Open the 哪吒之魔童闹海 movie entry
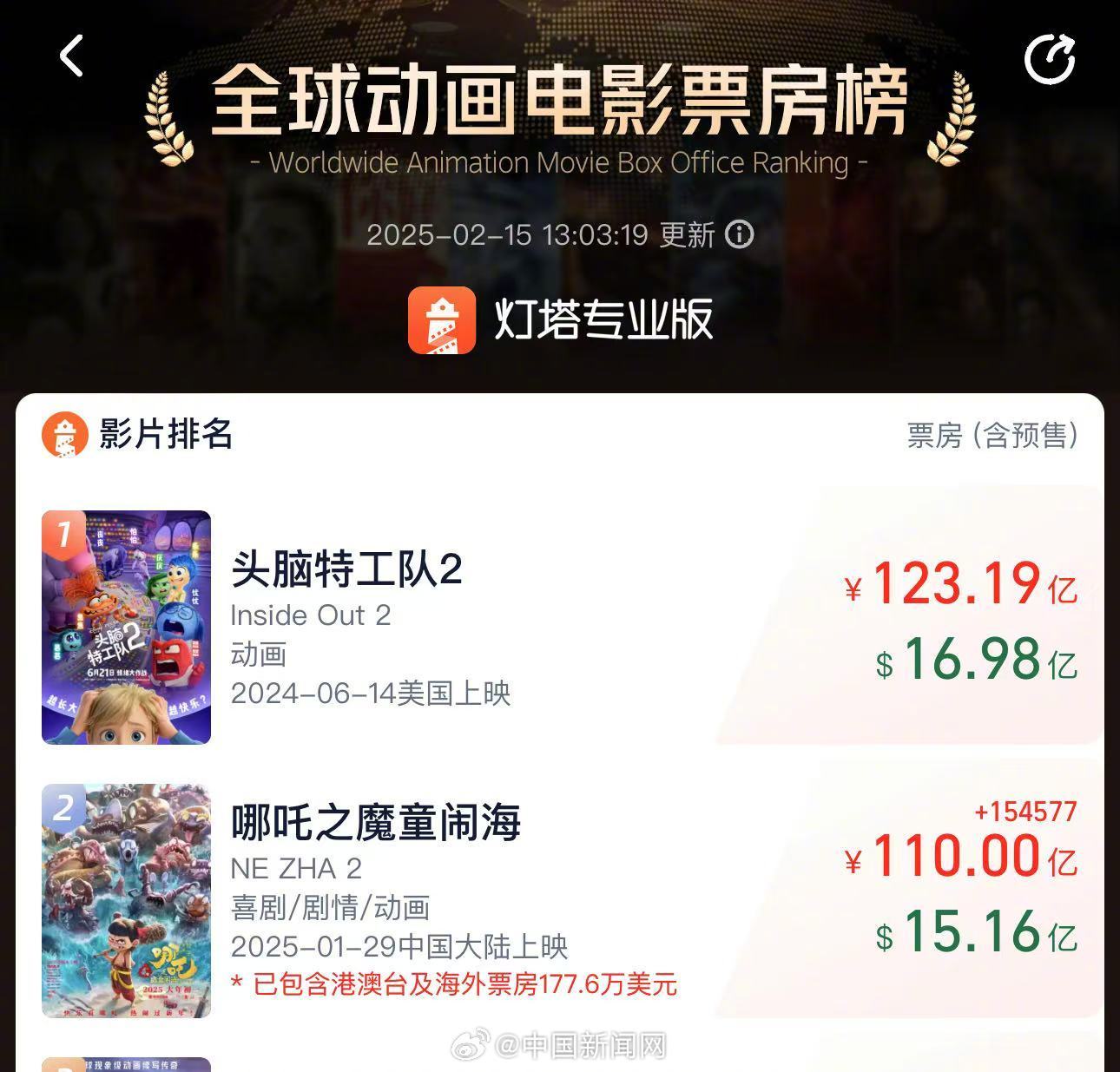 (x=375, y=822)
